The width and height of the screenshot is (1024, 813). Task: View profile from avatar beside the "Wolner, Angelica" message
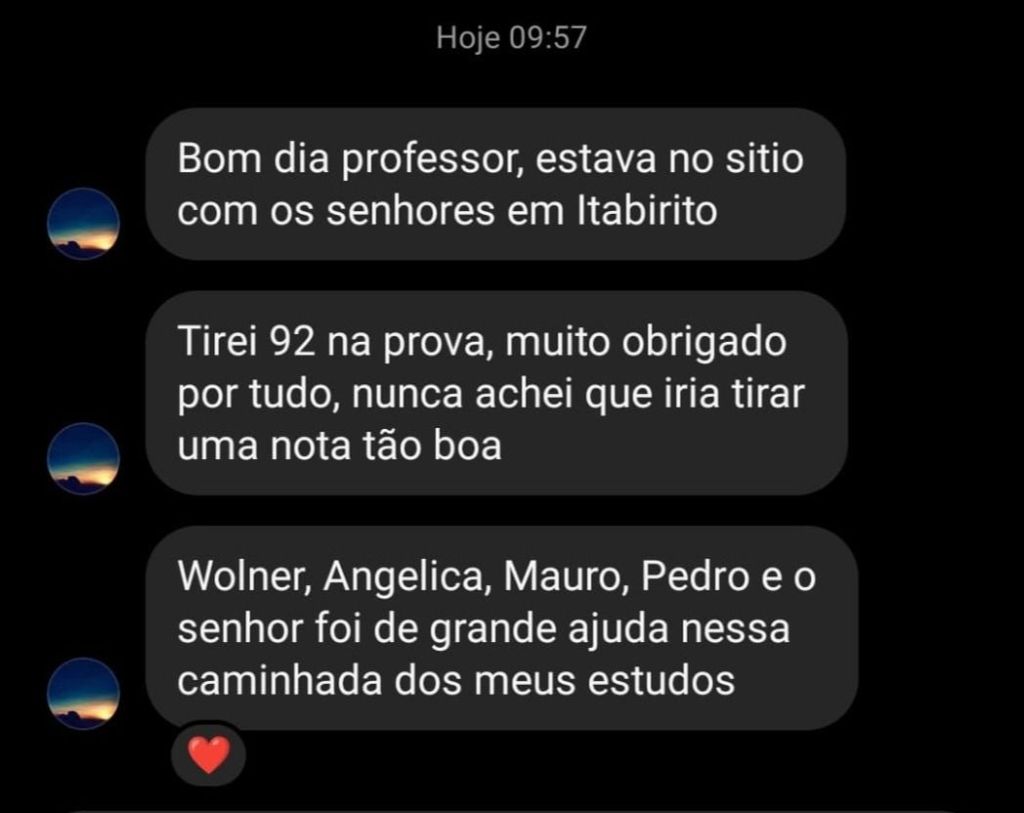tap(83, 693)
